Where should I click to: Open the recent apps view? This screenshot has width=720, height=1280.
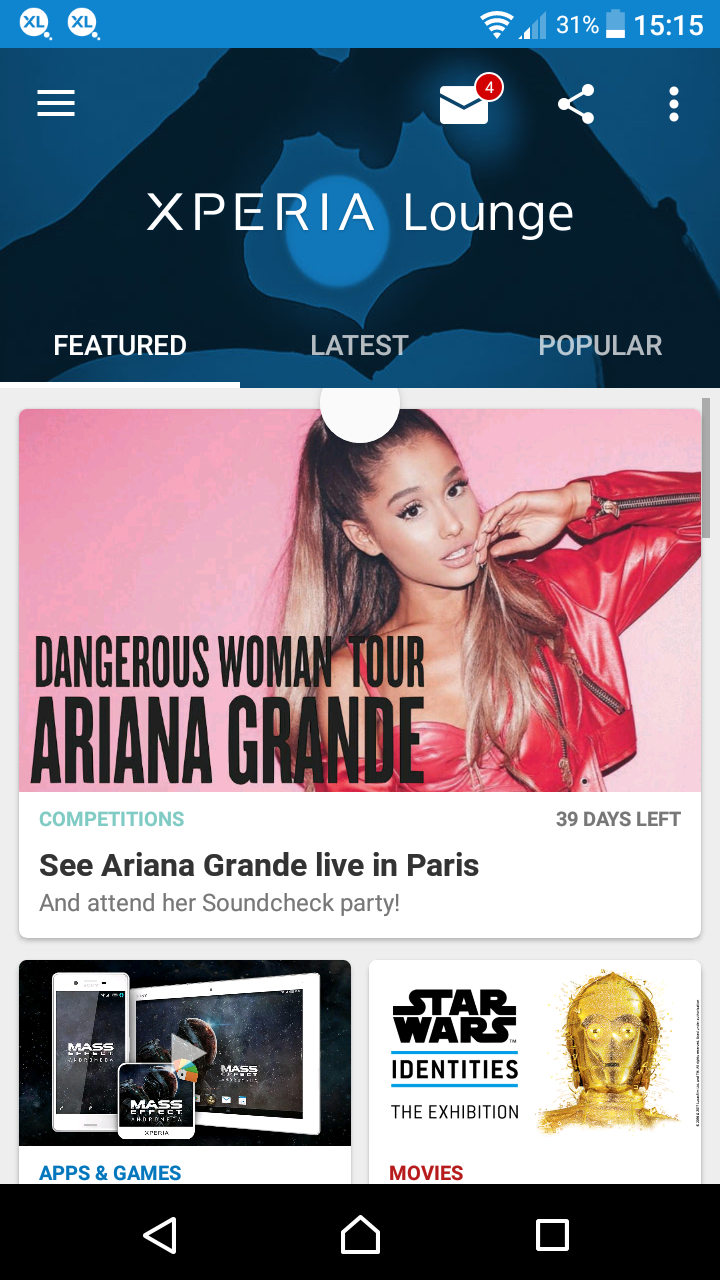(552, 1235)
